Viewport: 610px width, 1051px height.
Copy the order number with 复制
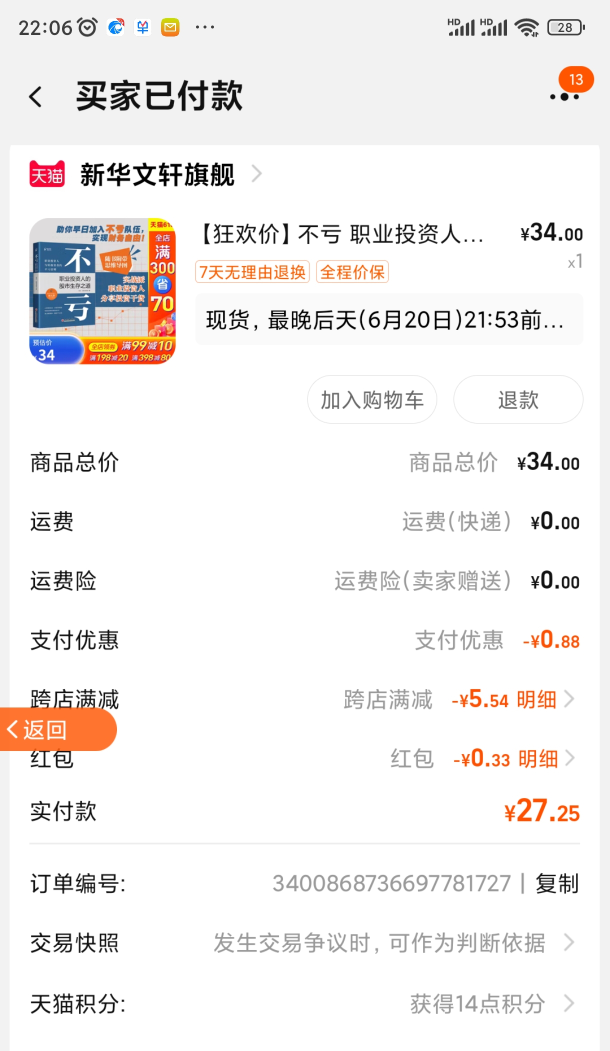pyautogui.click(x=557, y=884)
